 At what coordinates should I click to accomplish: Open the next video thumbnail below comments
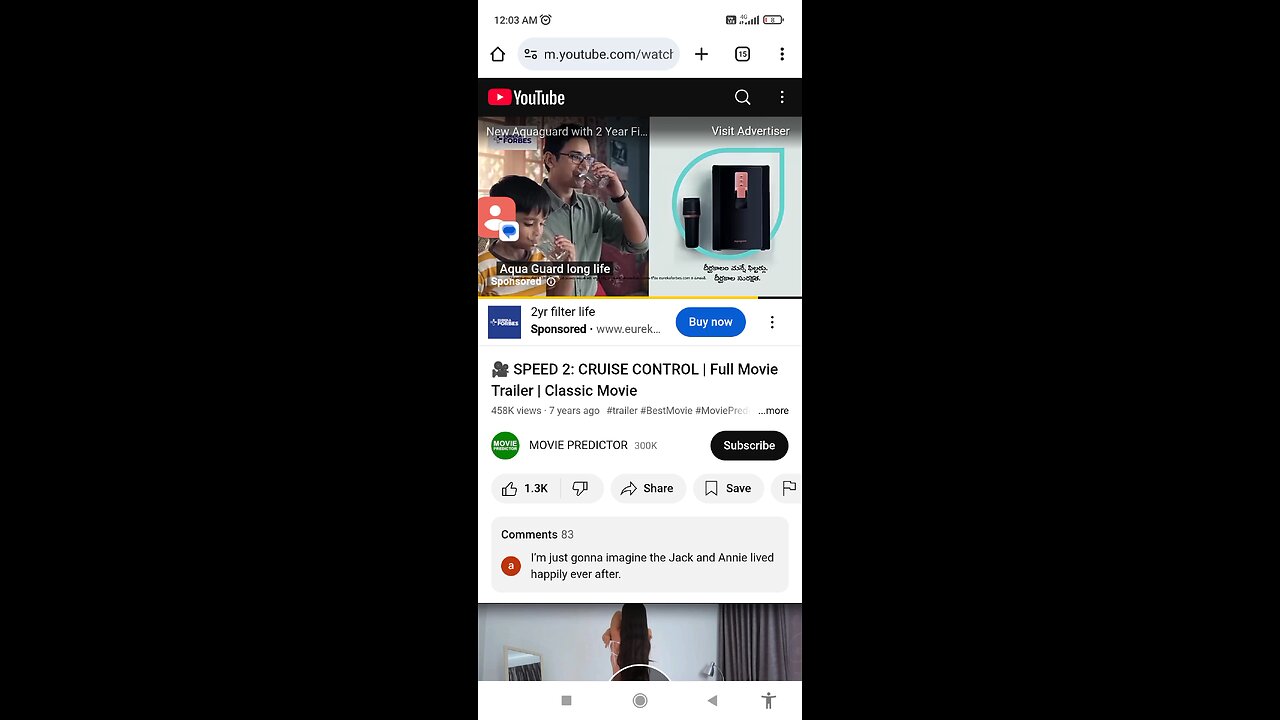point(639,640)
